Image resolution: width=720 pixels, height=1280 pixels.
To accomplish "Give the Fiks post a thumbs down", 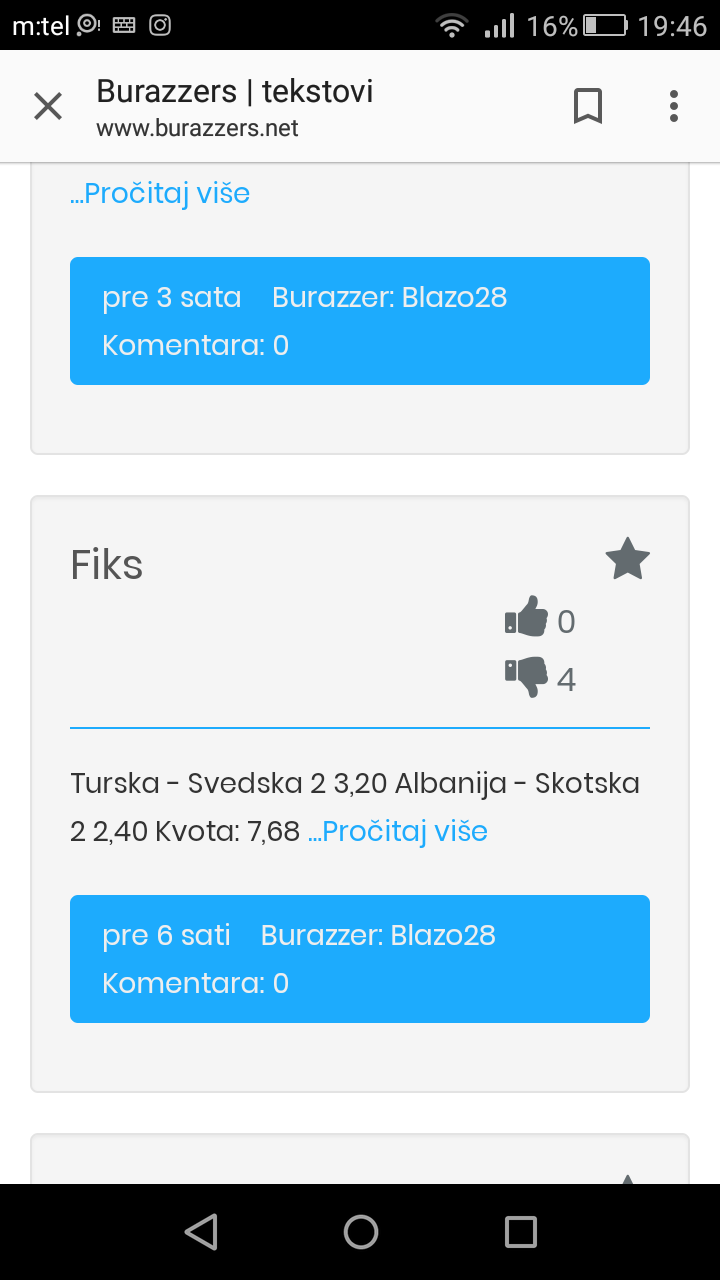I will 527,677.
